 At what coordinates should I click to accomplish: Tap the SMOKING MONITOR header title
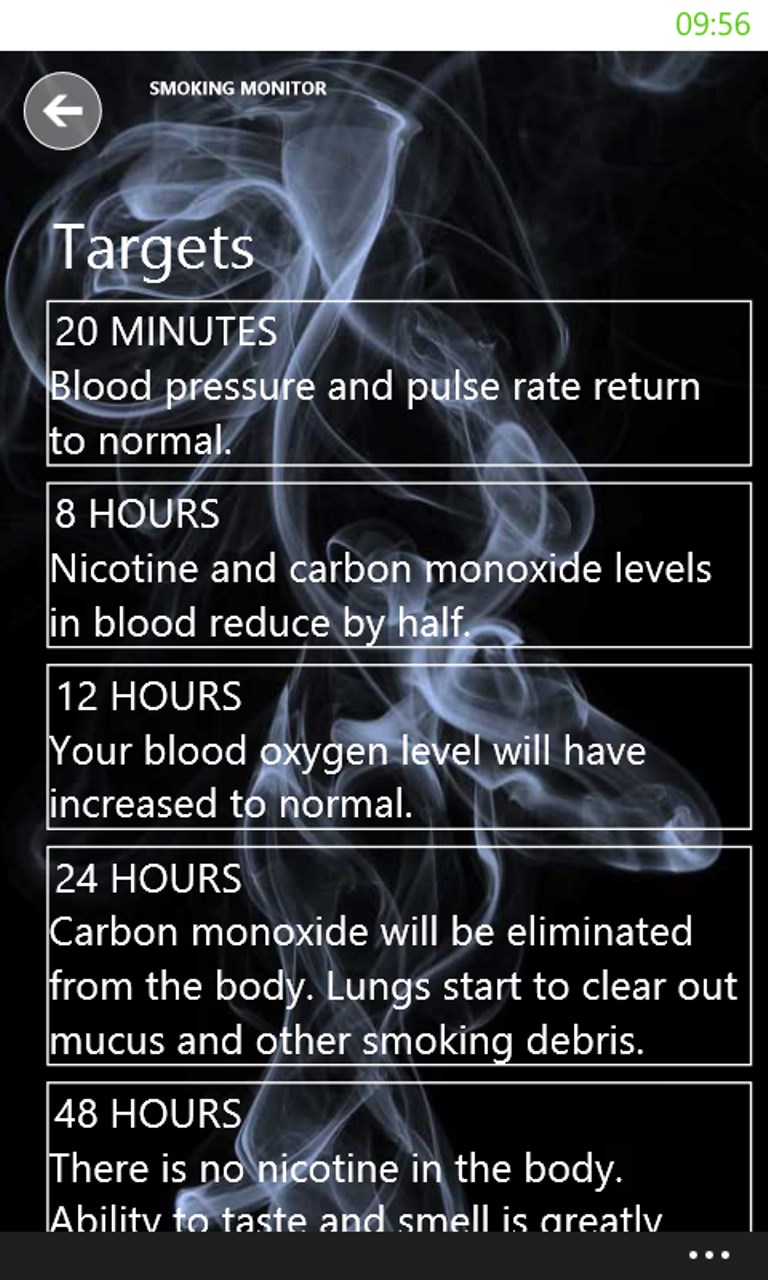(237, 88)
